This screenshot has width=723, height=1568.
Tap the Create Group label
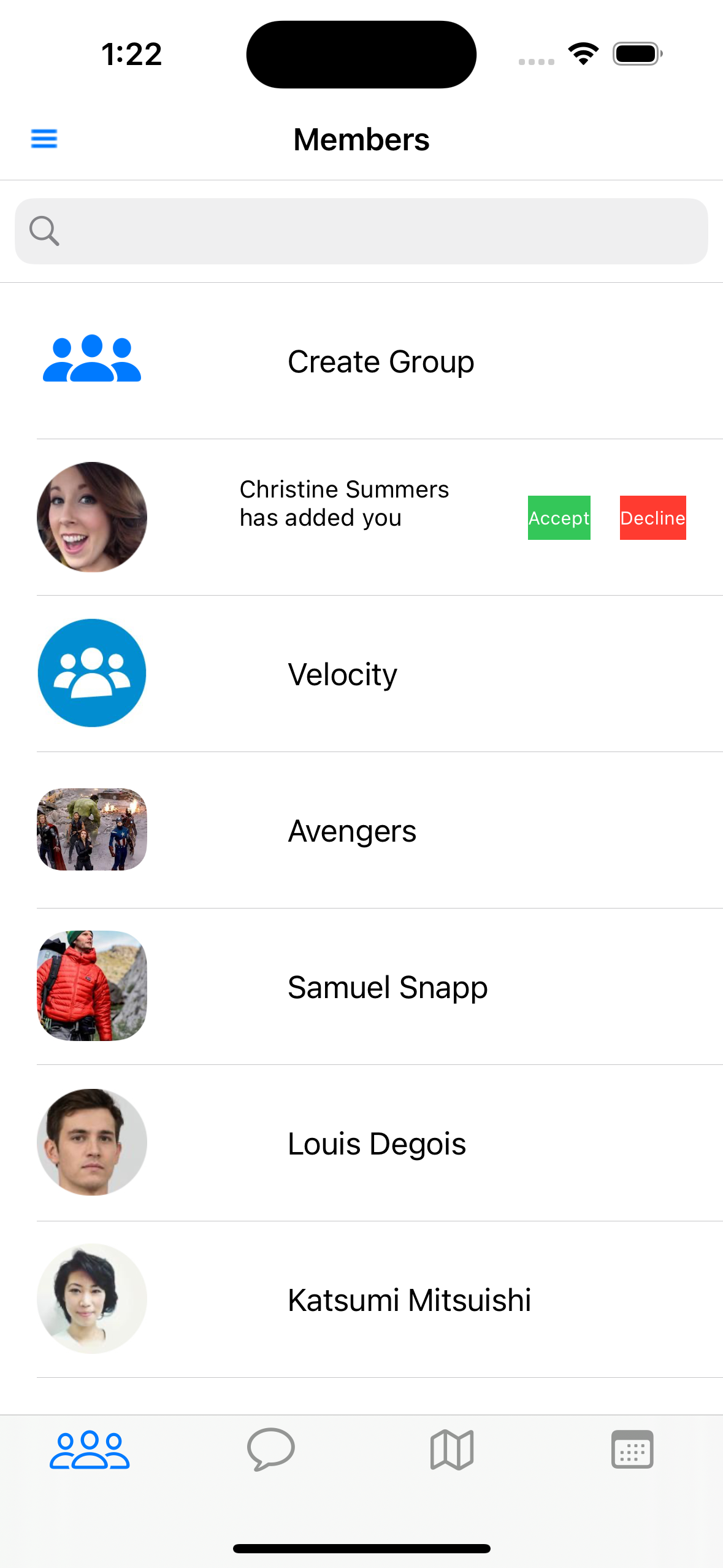click(381, 361)
